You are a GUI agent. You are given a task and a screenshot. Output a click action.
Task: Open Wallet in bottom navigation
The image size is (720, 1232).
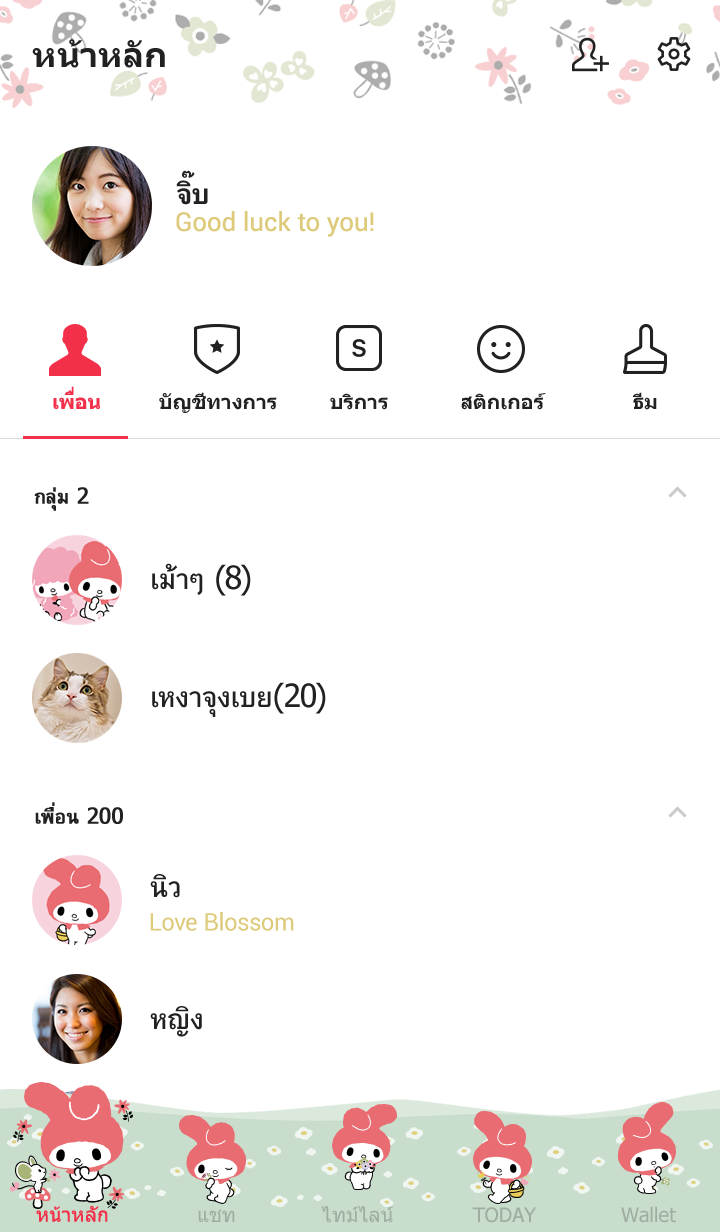[647, 1175]
